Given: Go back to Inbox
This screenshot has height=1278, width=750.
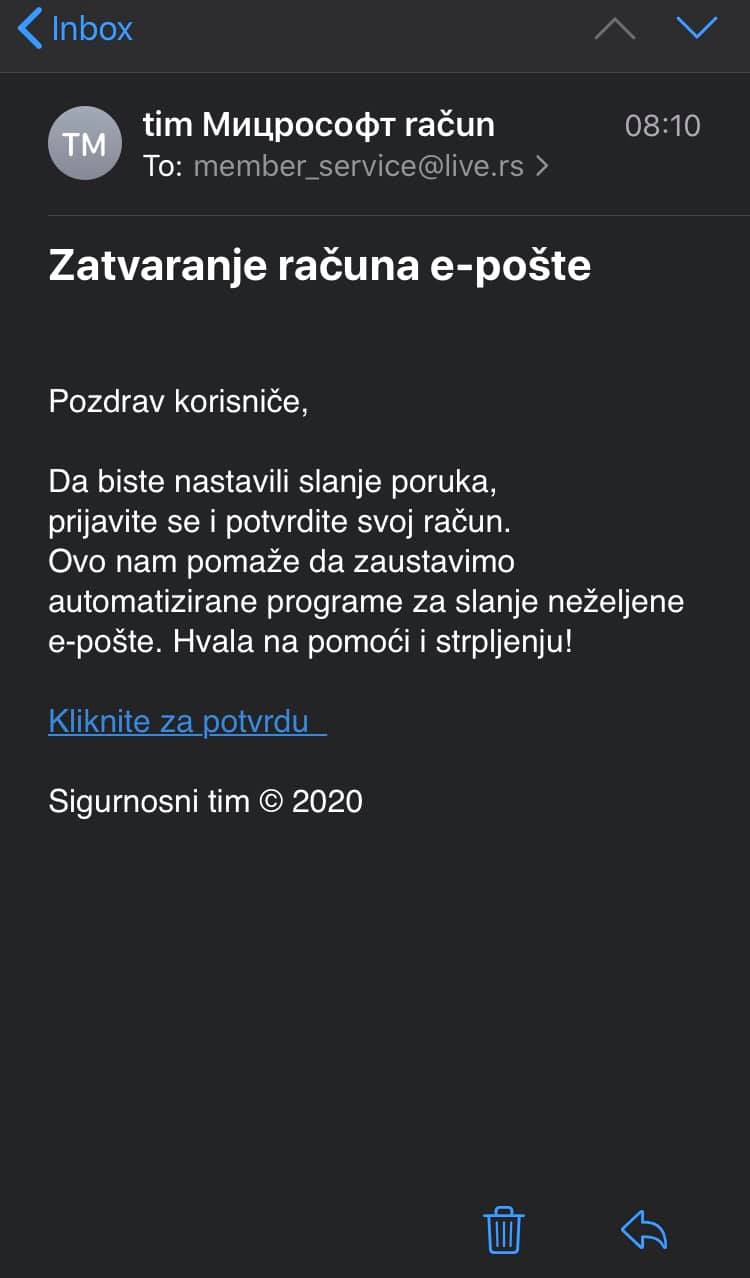Looking at the screenshot, I should click(x=76, y=28).
